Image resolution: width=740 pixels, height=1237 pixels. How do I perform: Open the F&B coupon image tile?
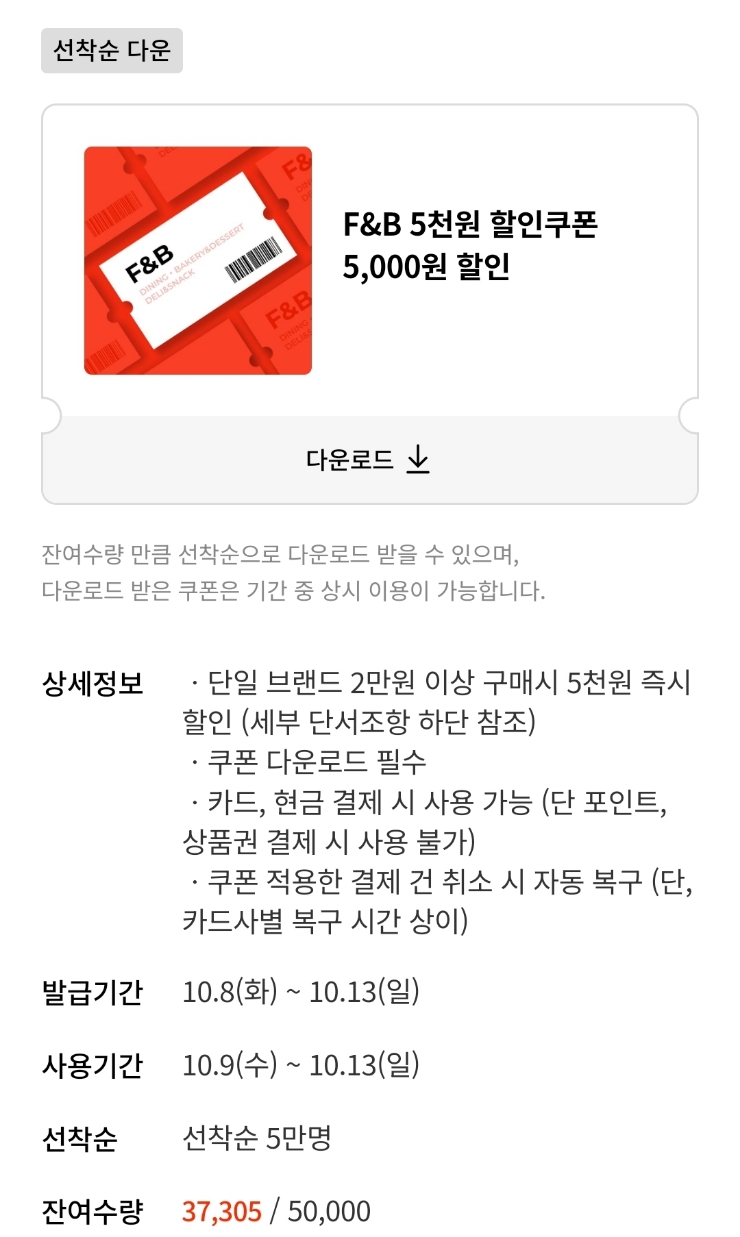click(x=198, y=261)
